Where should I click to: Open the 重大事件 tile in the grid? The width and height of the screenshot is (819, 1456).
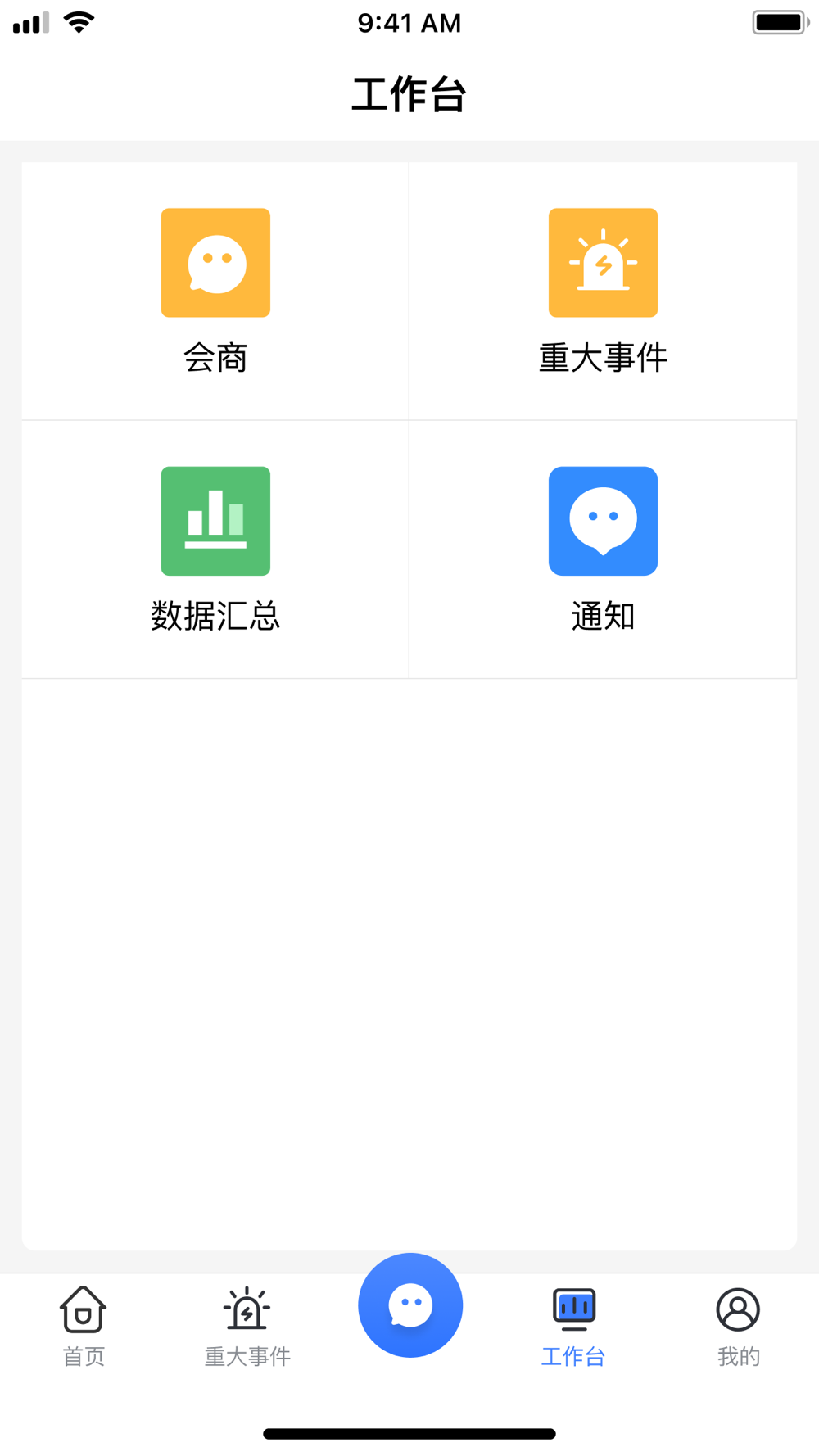pos(603,291)
